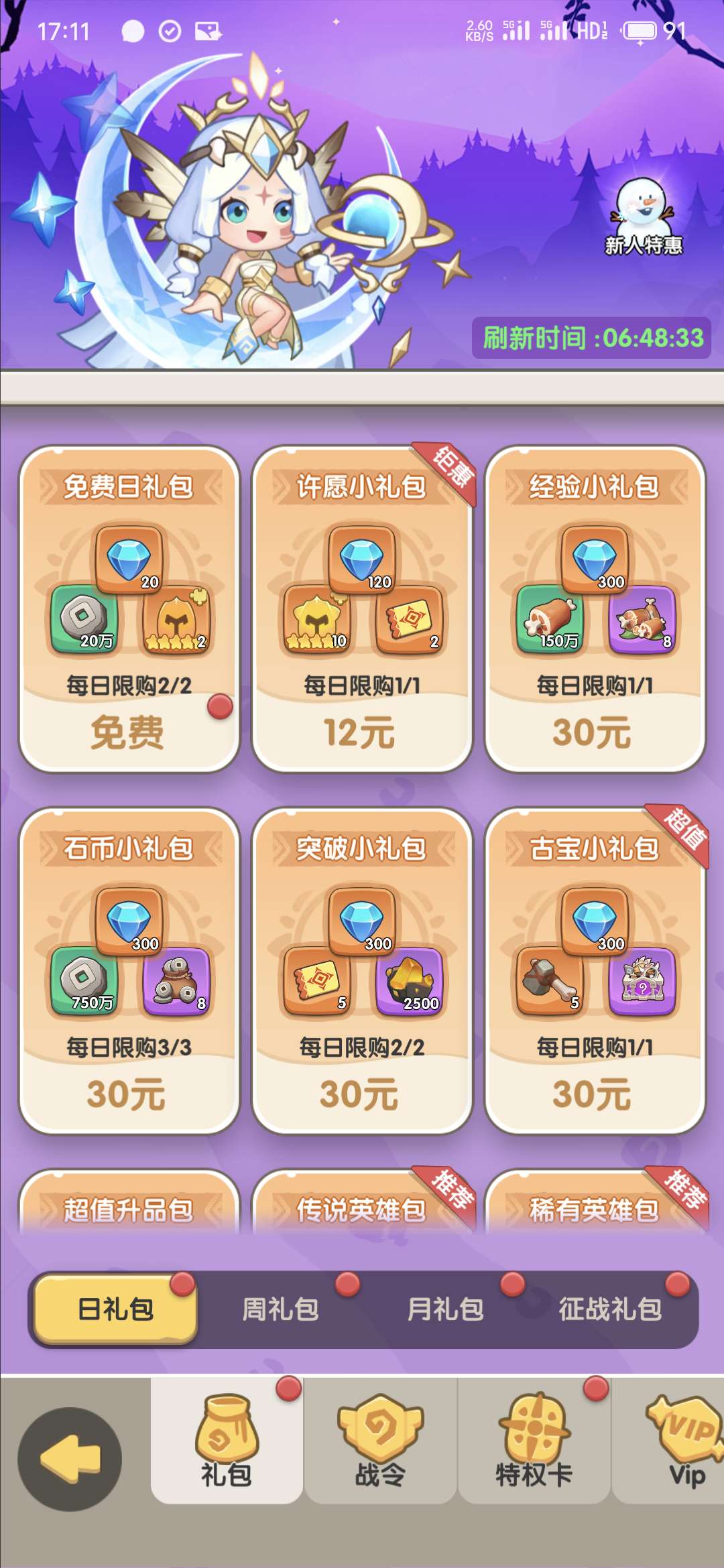
Task: Open the 礼包 bottom tab
Action: (227, 1441)
